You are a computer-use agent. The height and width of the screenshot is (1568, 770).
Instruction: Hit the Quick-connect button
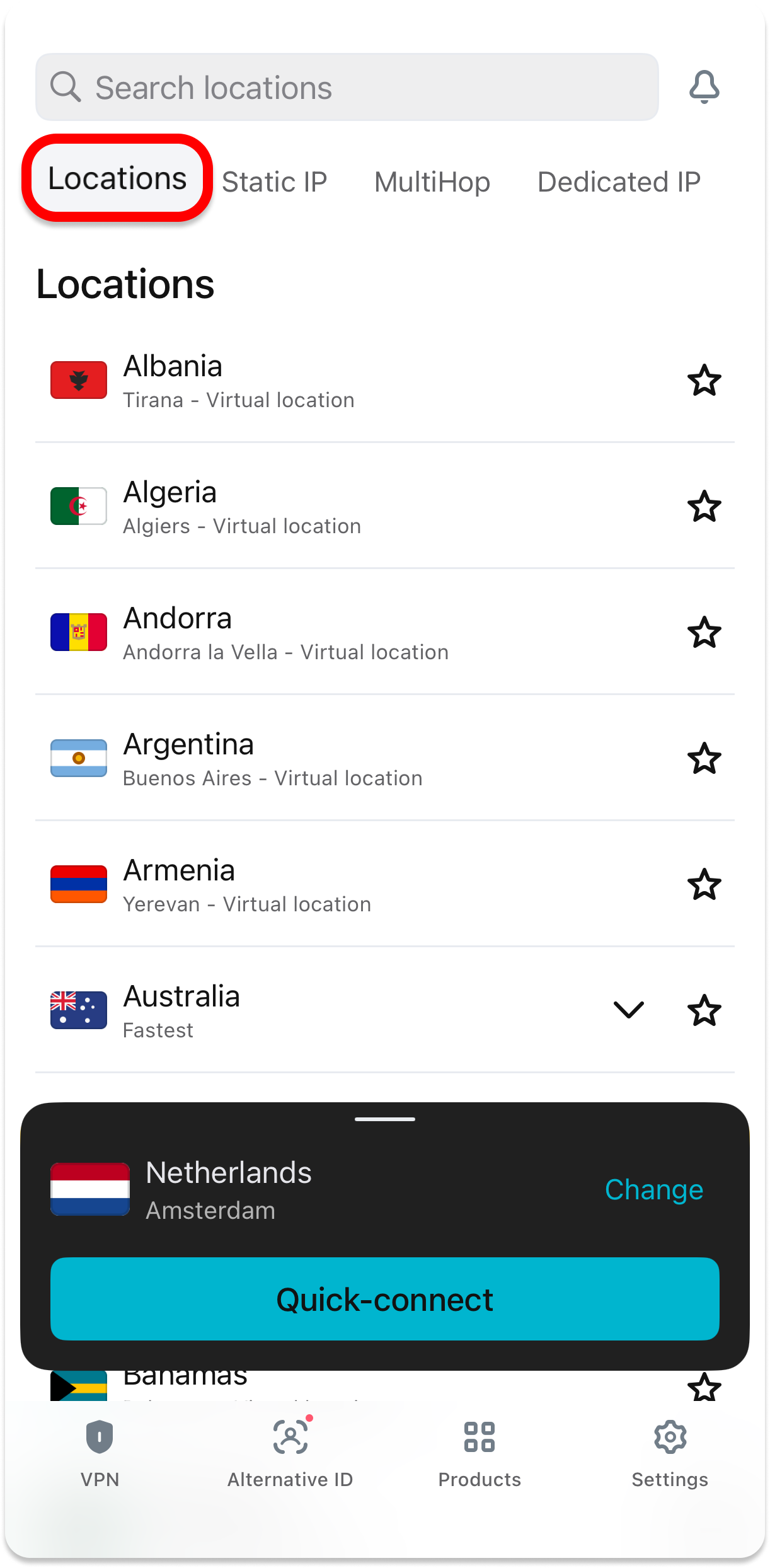pyautogui.click(x=384, y=1300)
